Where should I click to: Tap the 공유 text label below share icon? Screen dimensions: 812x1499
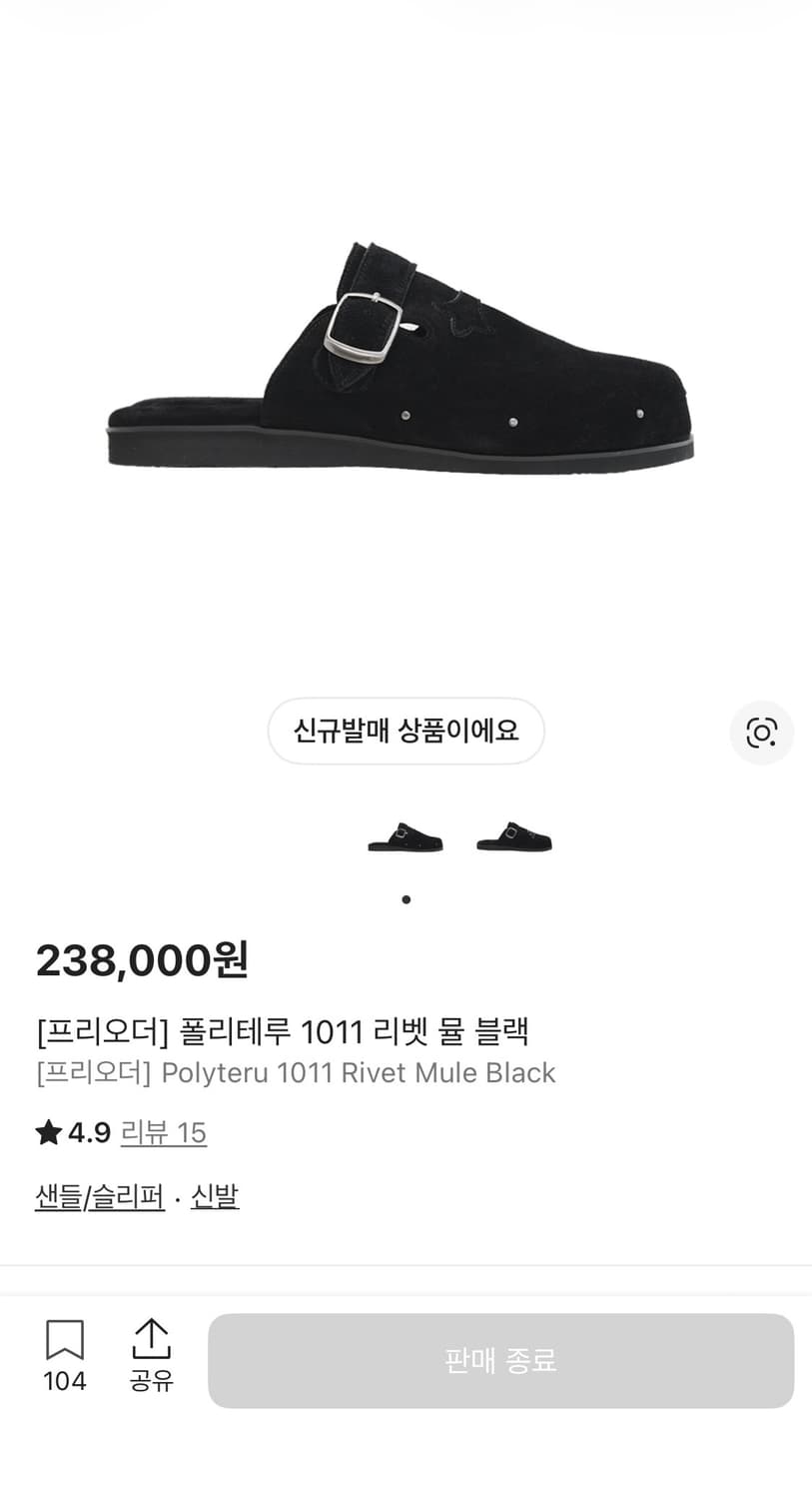pos(152,1382)
